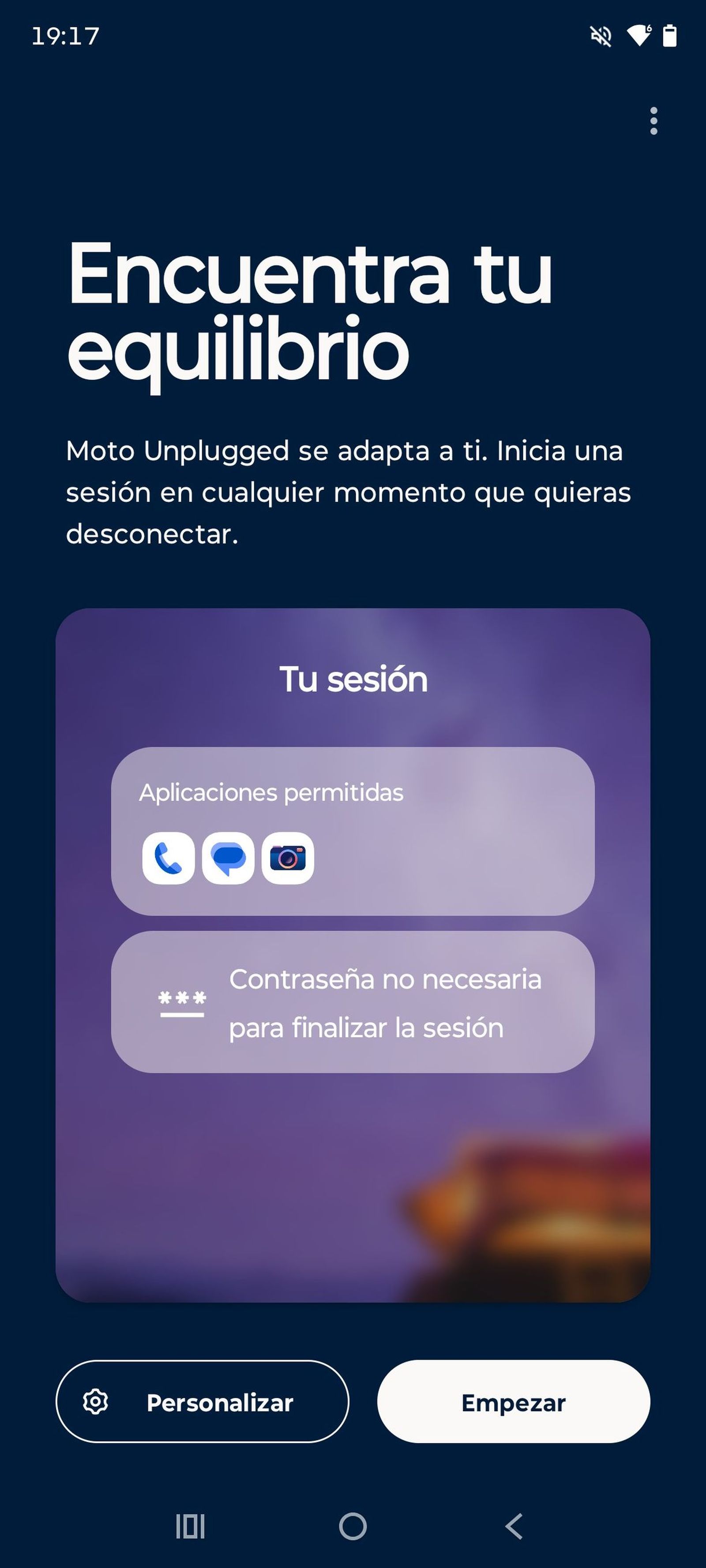Tap the Camera icon among permitted apps
The image size is (706, 1568).
tap(287, 858)
